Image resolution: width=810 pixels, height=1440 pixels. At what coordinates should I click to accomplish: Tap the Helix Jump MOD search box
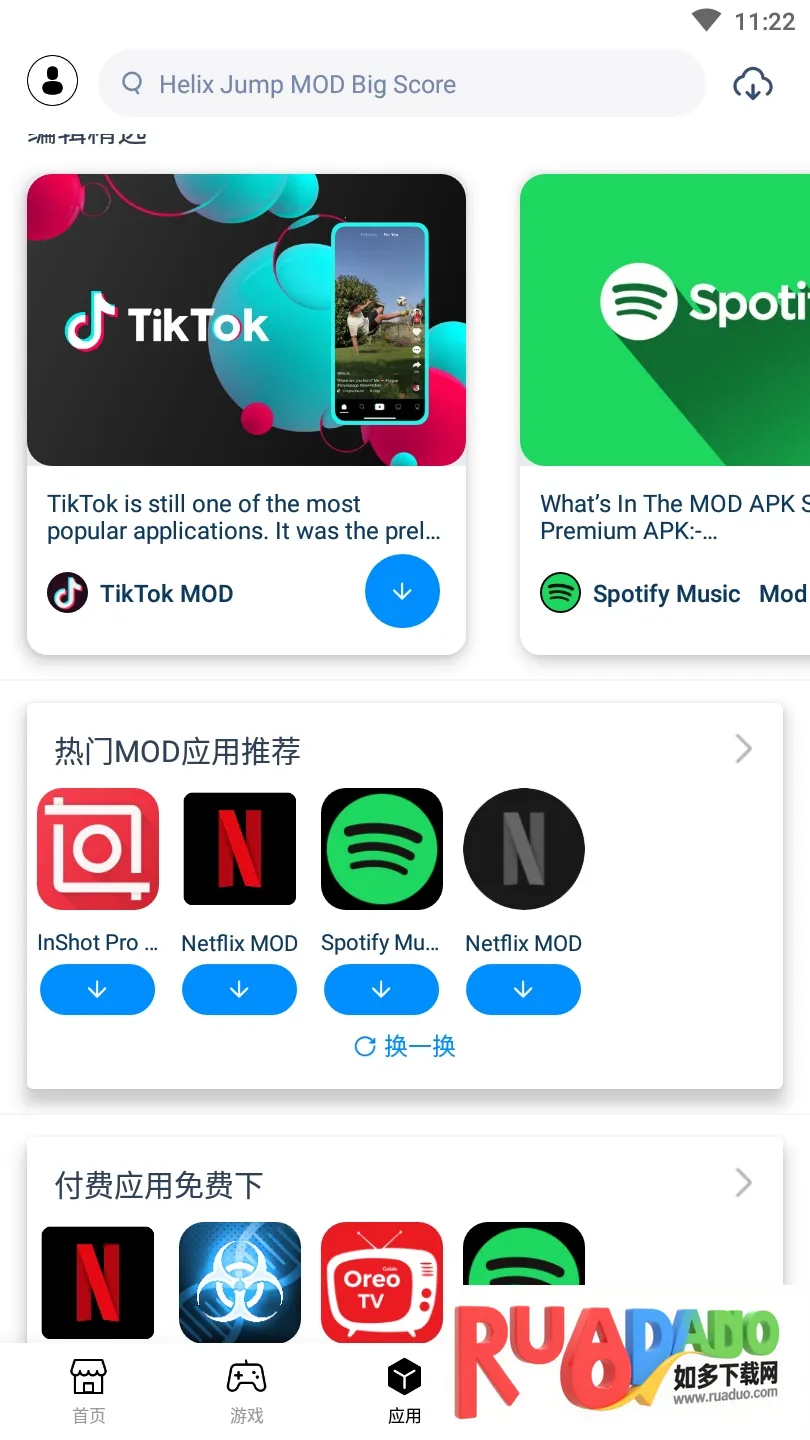pos(400,84)
